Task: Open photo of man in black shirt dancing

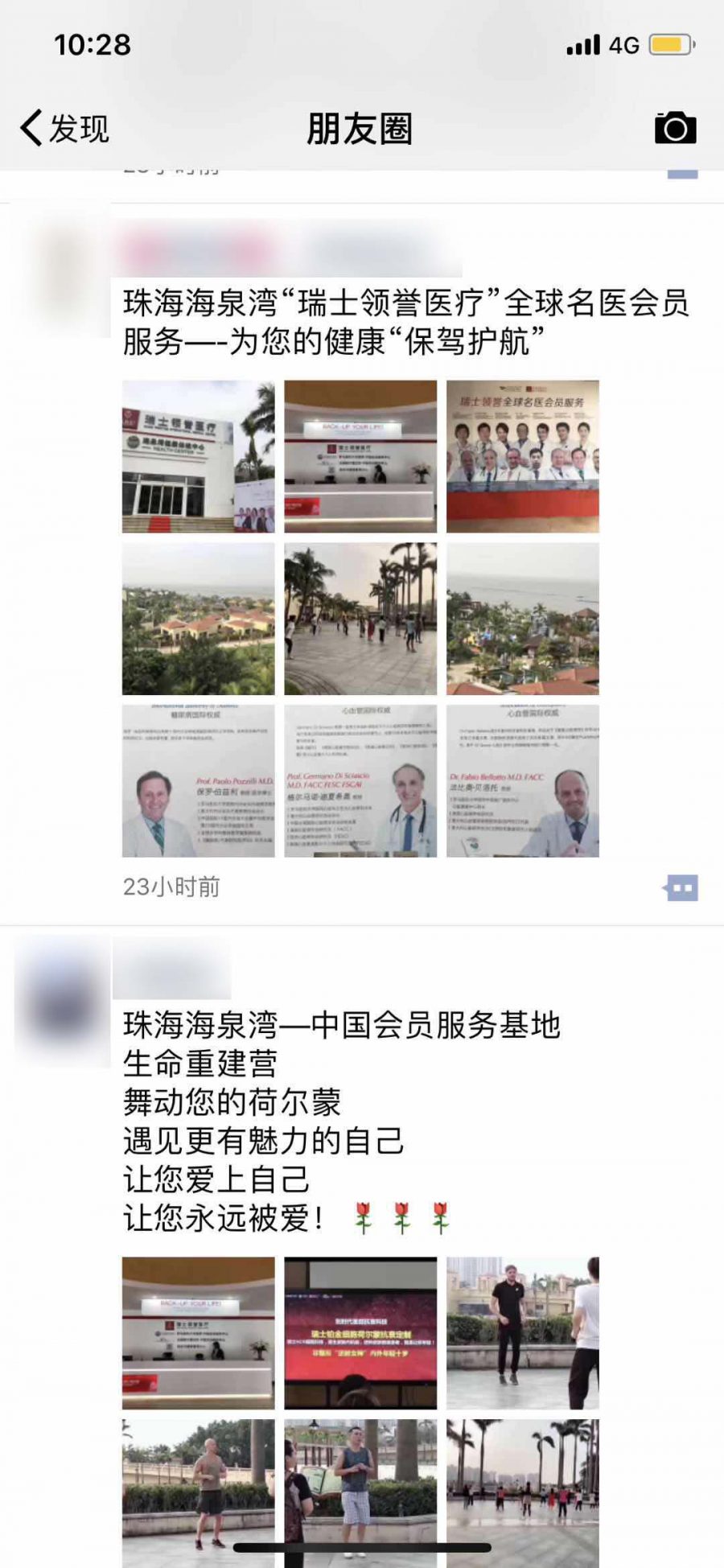Action: (522, 1332)
